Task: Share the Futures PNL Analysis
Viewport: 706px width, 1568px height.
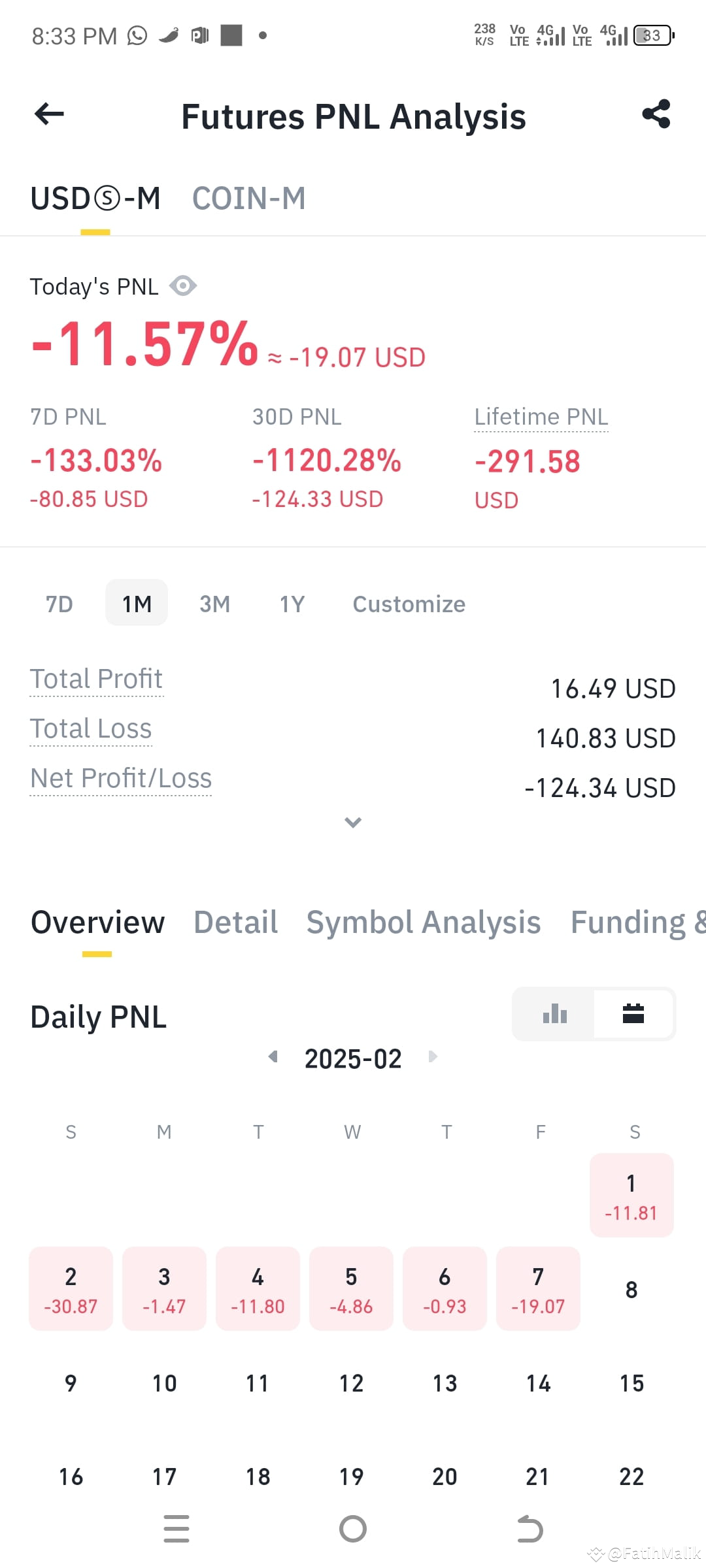Action: [x=656, y=114]
